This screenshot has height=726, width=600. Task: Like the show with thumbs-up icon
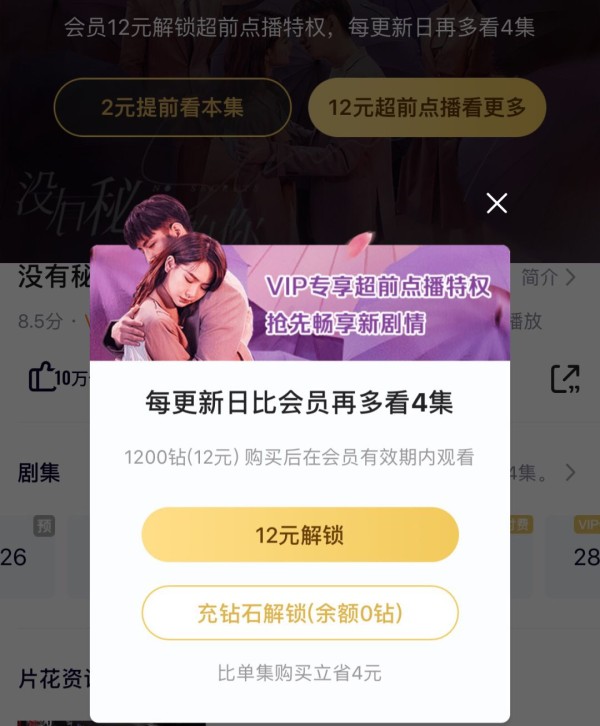(42, 378)
